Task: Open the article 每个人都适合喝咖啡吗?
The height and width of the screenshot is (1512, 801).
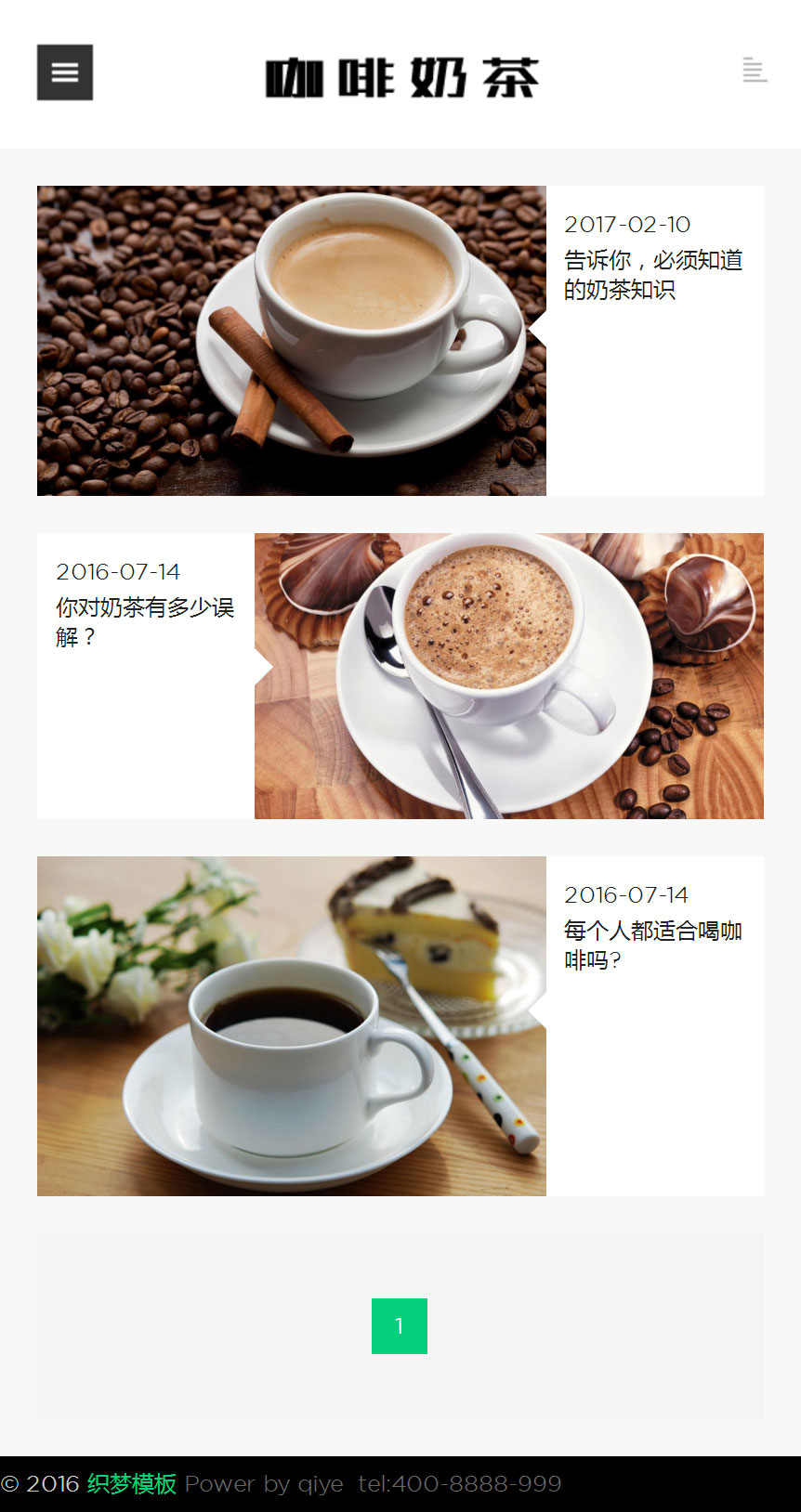Action: coord(652,945)
